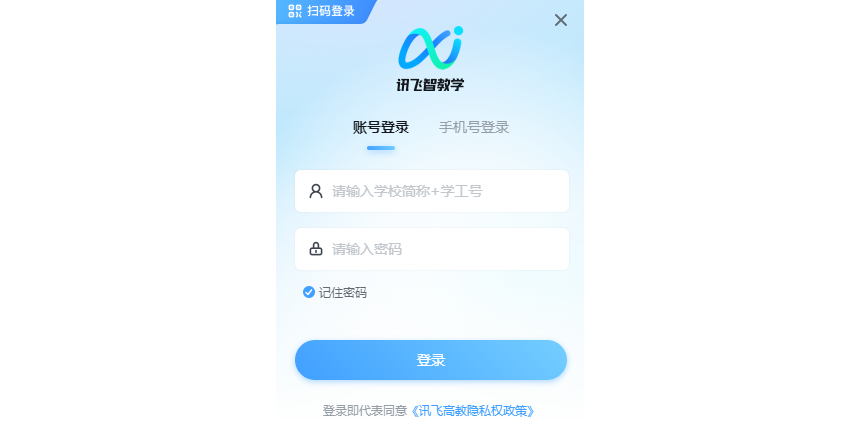This screenshot has width=860, height=430.
Task: Uncheck the 记住密码 checkbox
Action: [x=309, y=292]
